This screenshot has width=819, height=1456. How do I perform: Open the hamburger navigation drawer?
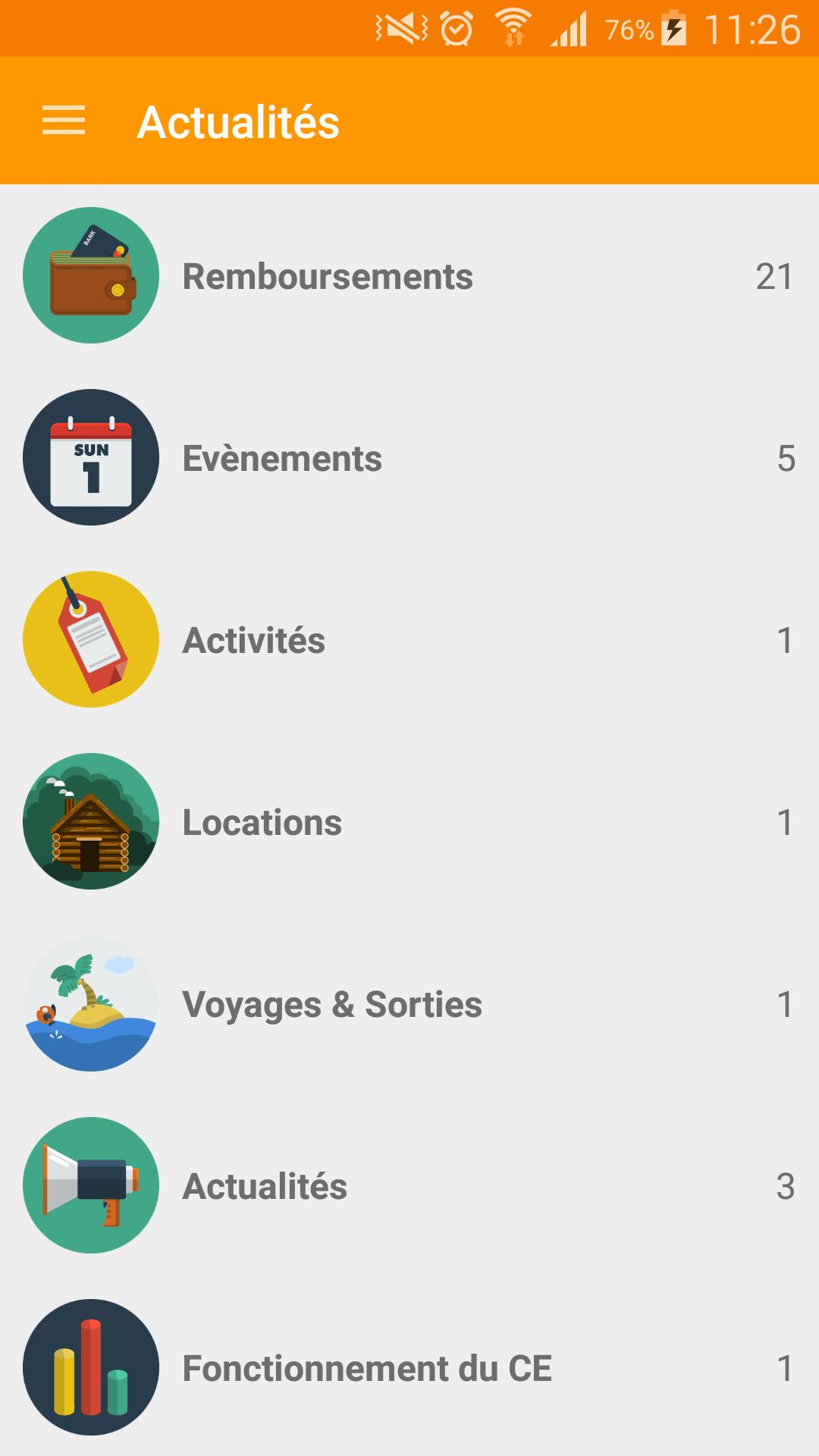pyautogui.click(x=64, y=121)
